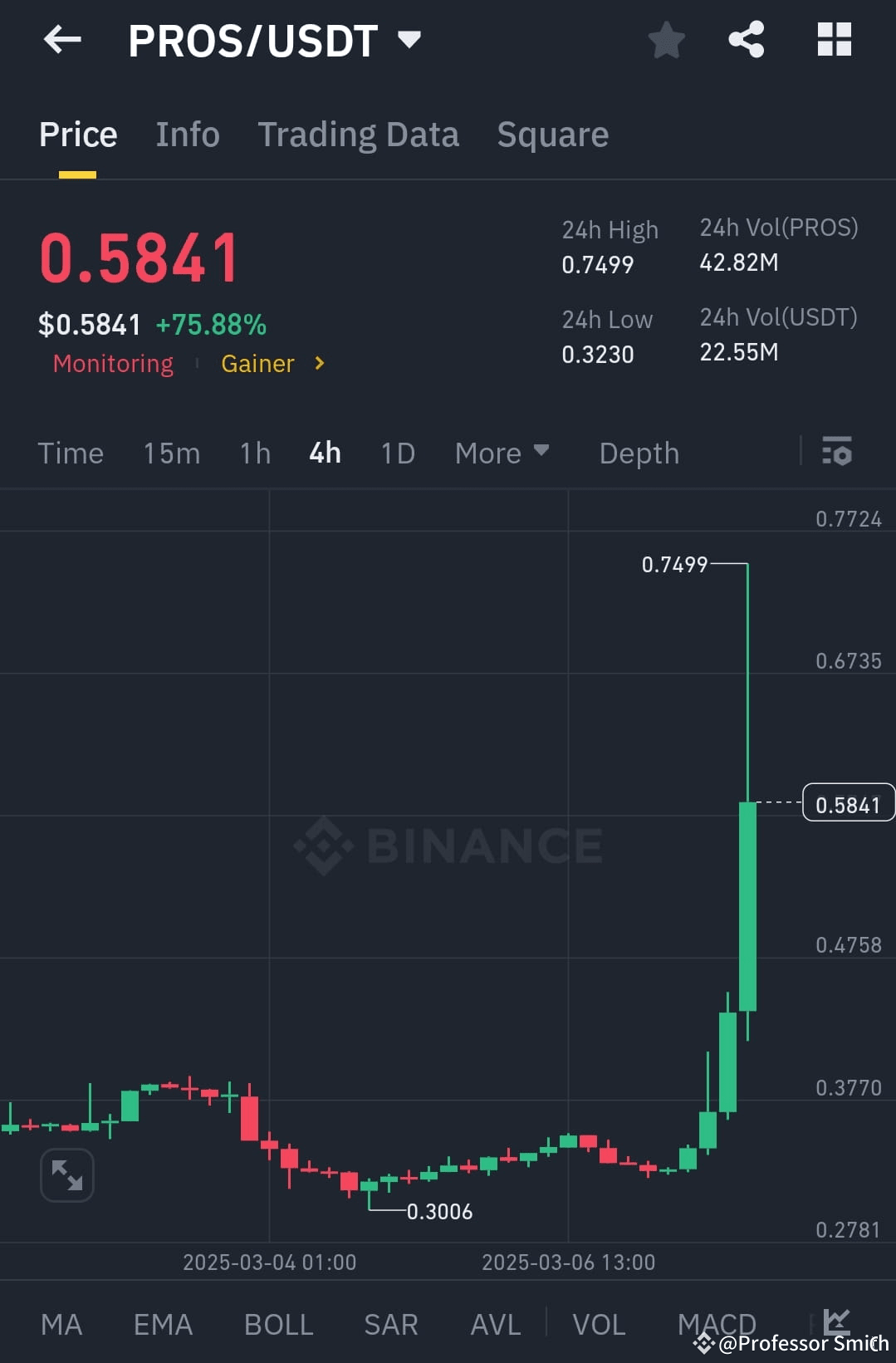Viewport: 896px width, 1363px height.
Task: Open the PROS/USDT pair selector dropdown
Action: tap(274, 39)
